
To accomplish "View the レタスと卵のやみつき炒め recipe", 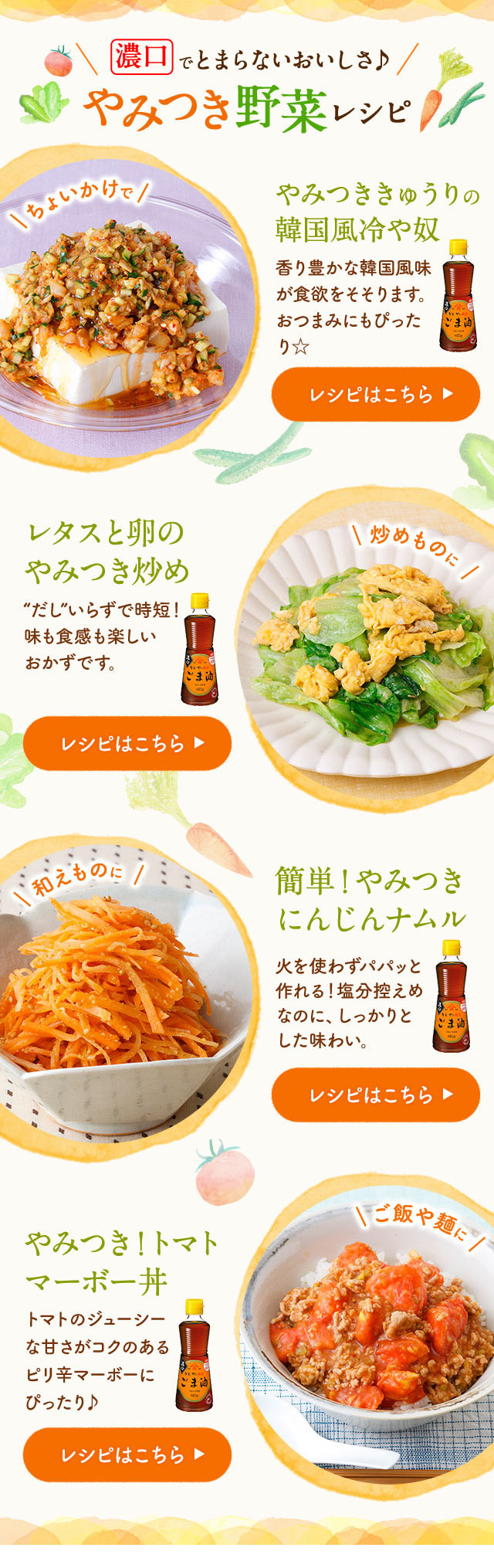I will pyautogui.click(x=127, y=743).
